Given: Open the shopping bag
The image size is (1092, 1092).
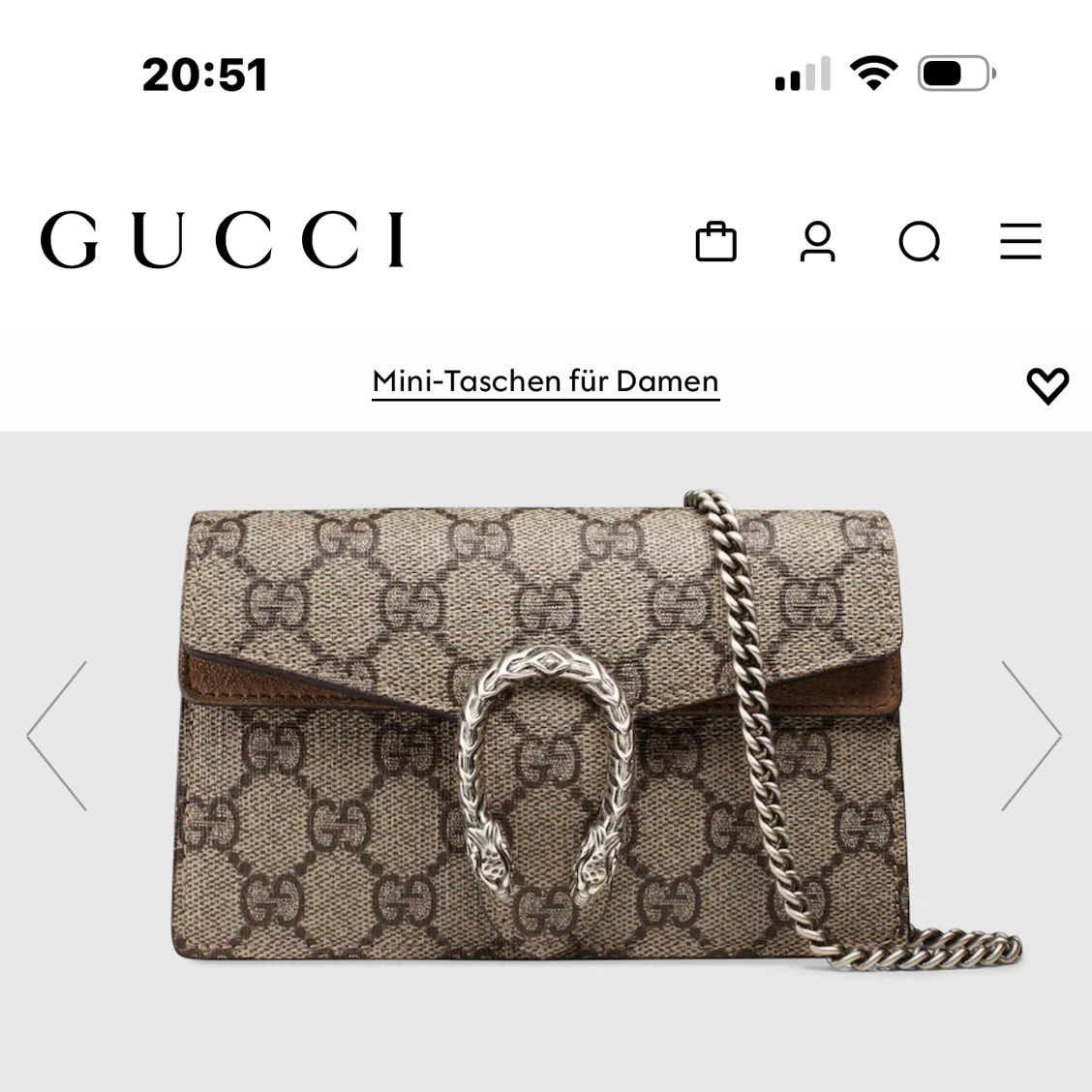Looking at the screenshot, I should coord(716,242).
